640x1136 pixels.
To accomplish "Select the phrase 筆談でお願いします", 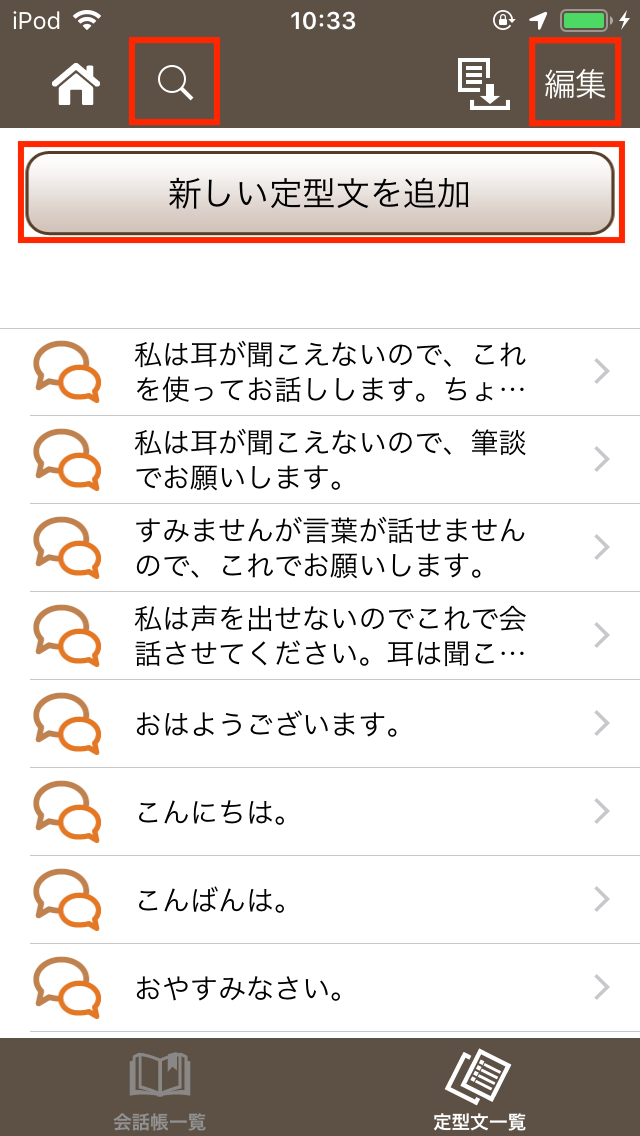I will pos(330,460).
